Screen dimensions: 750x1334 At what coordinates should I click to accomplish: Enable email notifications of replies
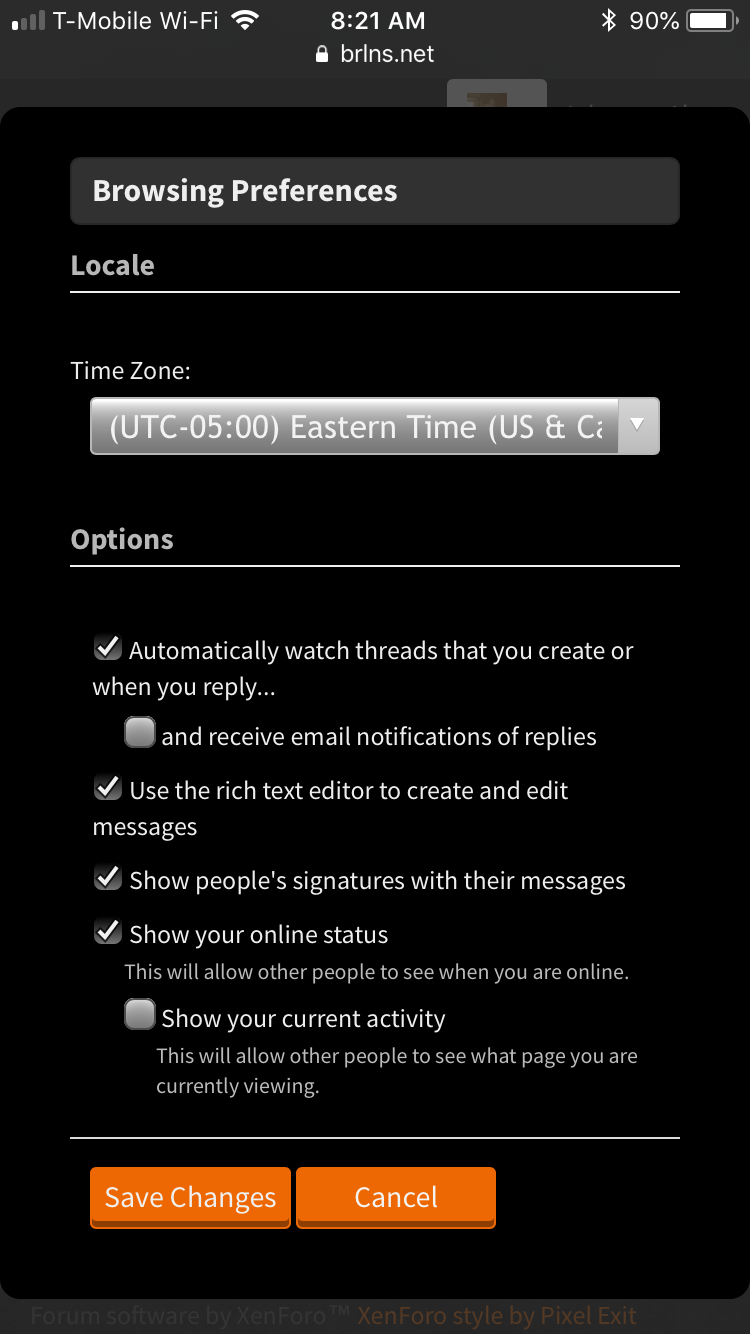point(140,733)
